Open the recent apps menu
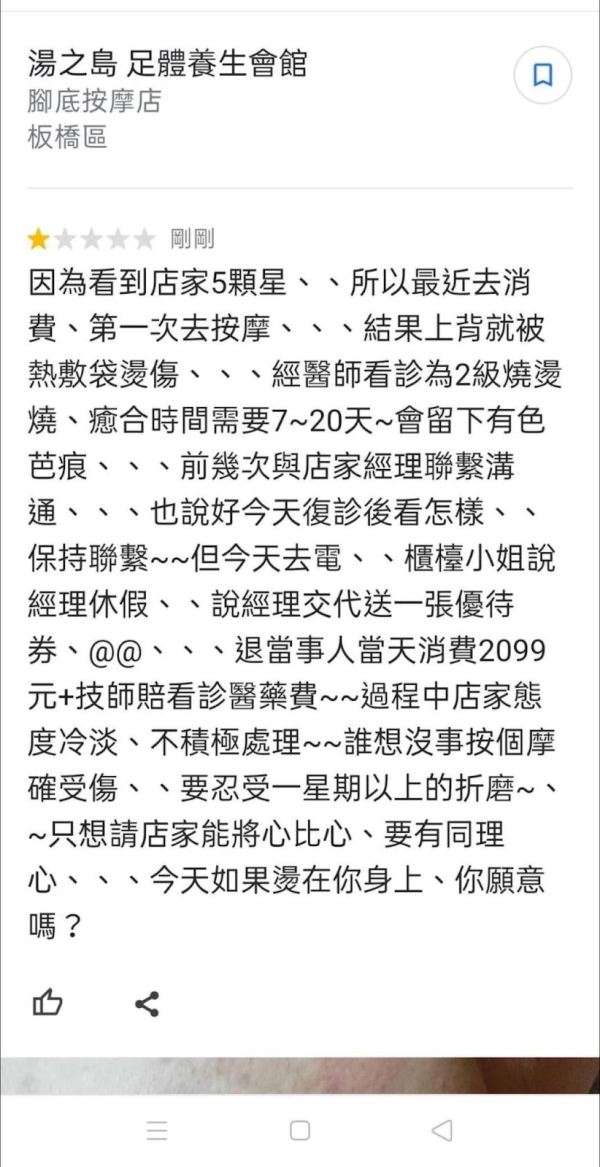 coord(157,1131)
